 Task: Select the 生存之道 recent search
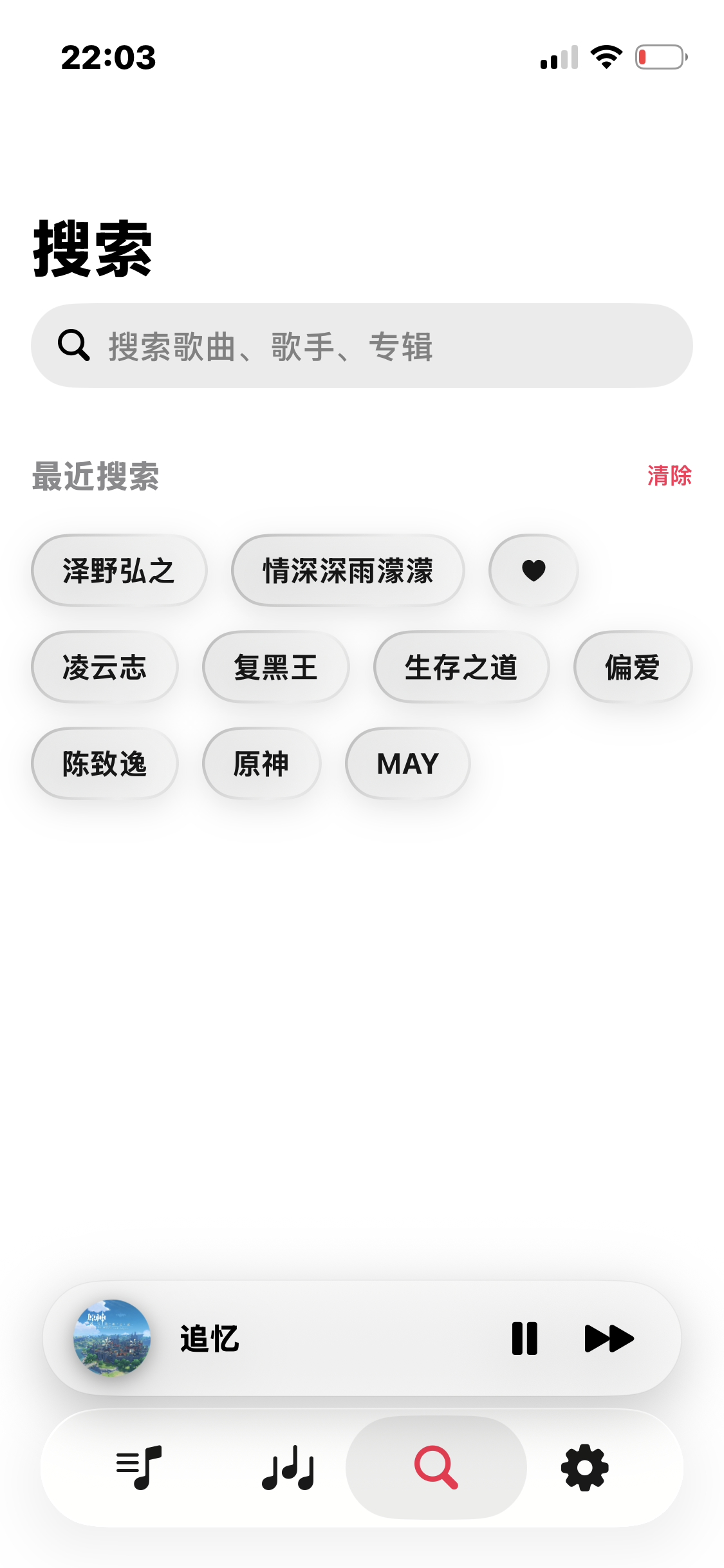pyautogui.click(x=462, y=667)
